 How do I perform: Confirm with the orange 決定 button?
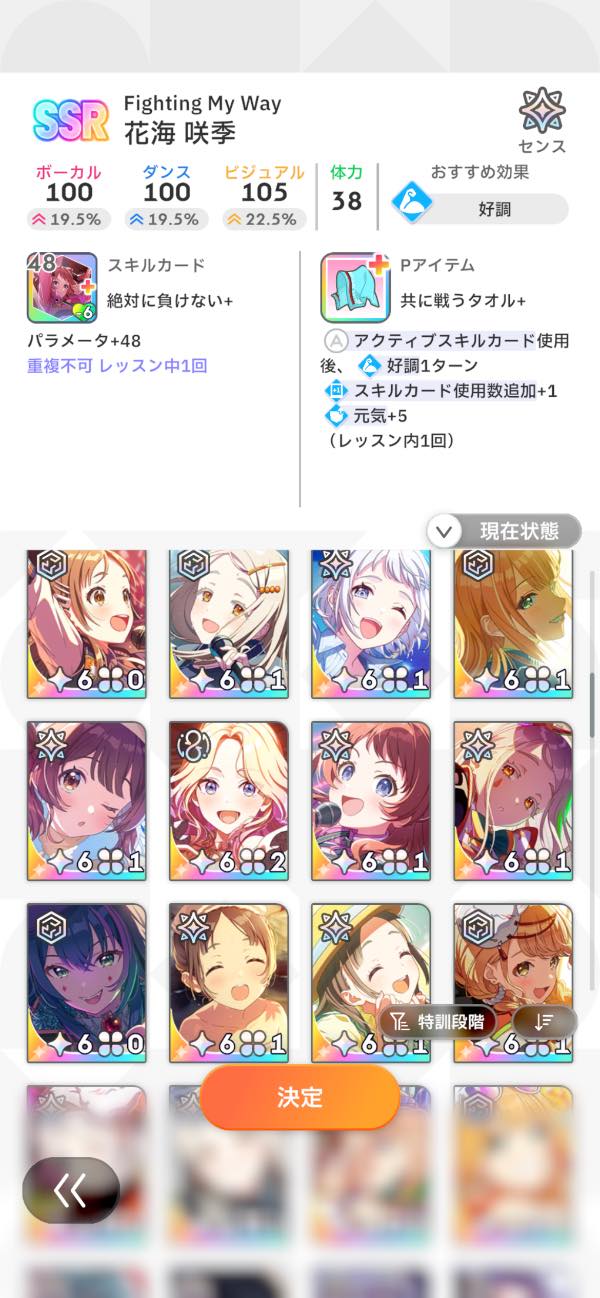click(x=299, y=1096)
